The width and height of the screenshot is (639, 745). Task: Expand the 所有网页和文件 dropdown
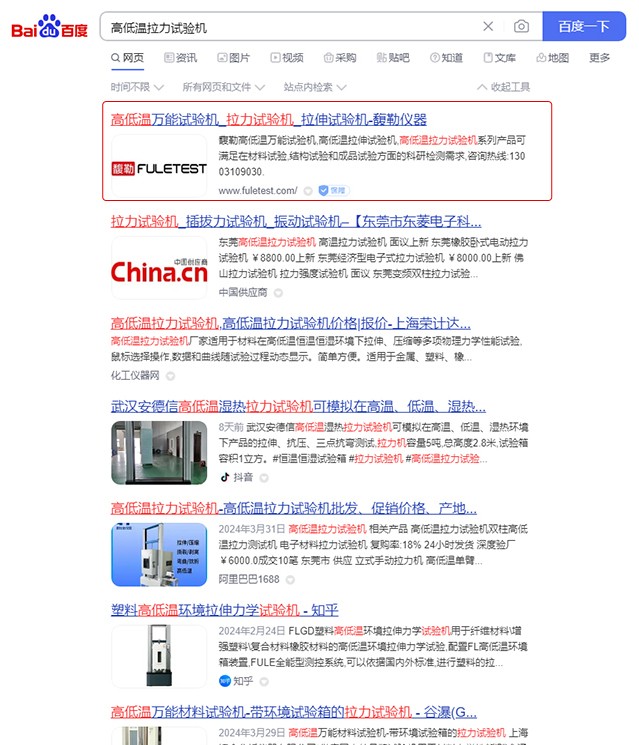click(x=223, y=87)
